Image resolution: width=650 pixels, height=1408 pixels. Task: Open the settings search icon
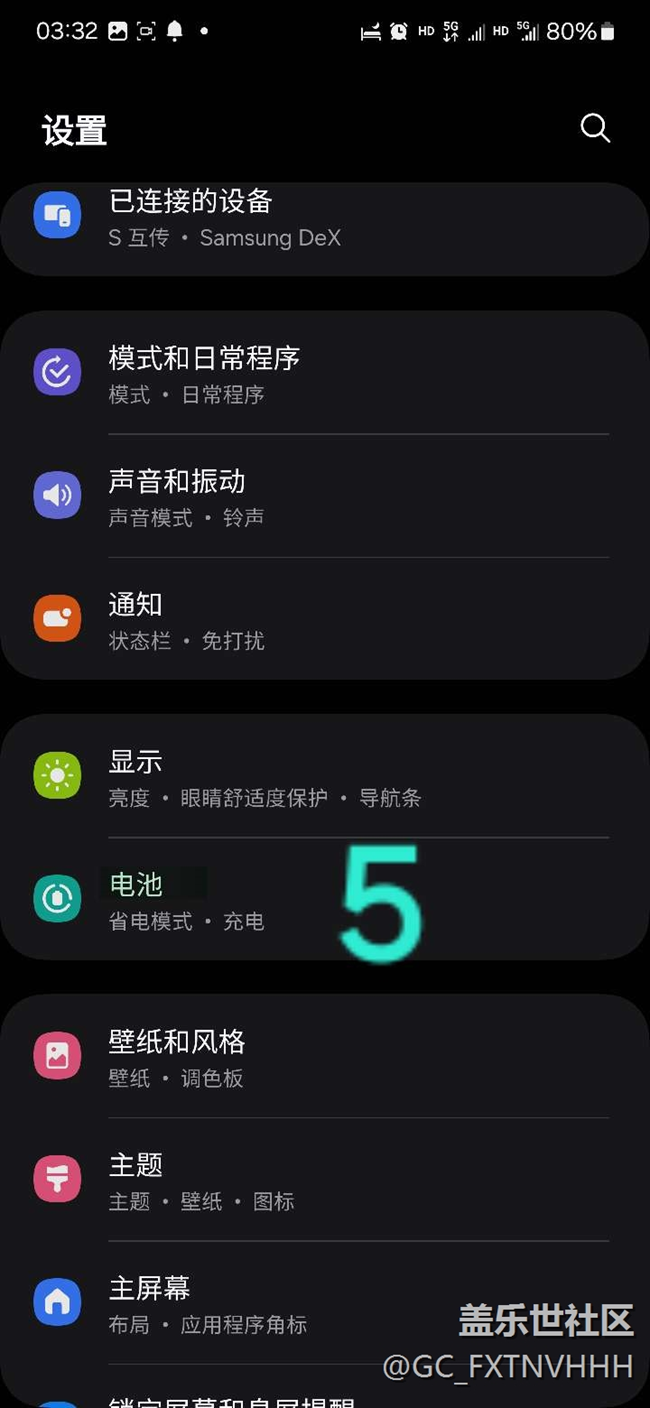tap(595, 128)
